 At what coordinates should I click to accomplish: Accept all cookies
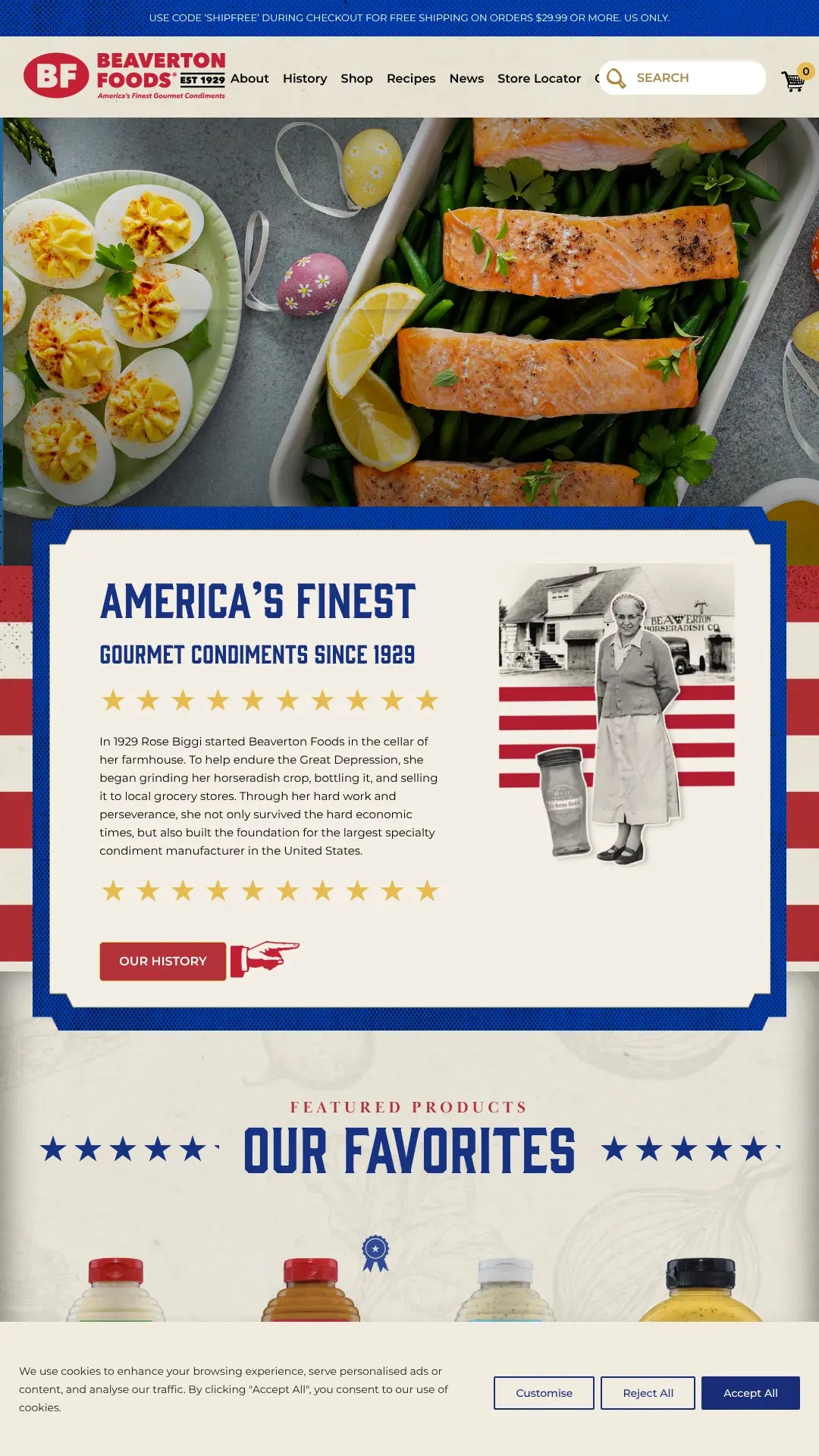click(751, 1393)
